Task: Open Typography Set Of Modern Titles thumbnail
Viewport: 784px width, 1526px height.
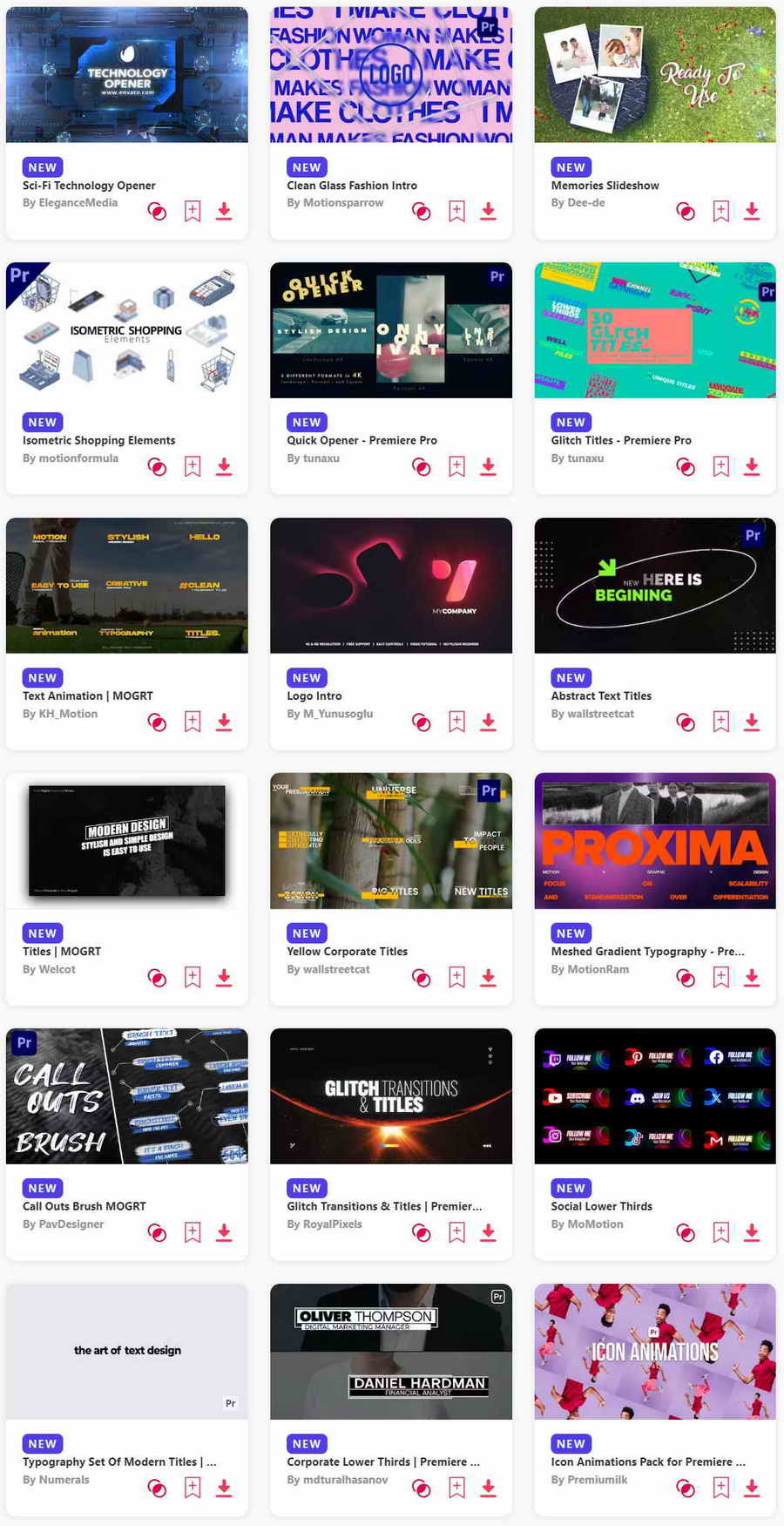Action: (x=126, y=1352)
